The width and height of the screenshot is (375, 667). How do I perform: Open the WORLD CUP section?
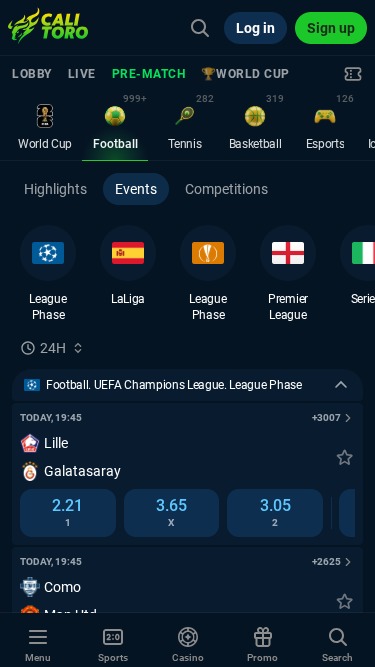(x=245, y=74)
